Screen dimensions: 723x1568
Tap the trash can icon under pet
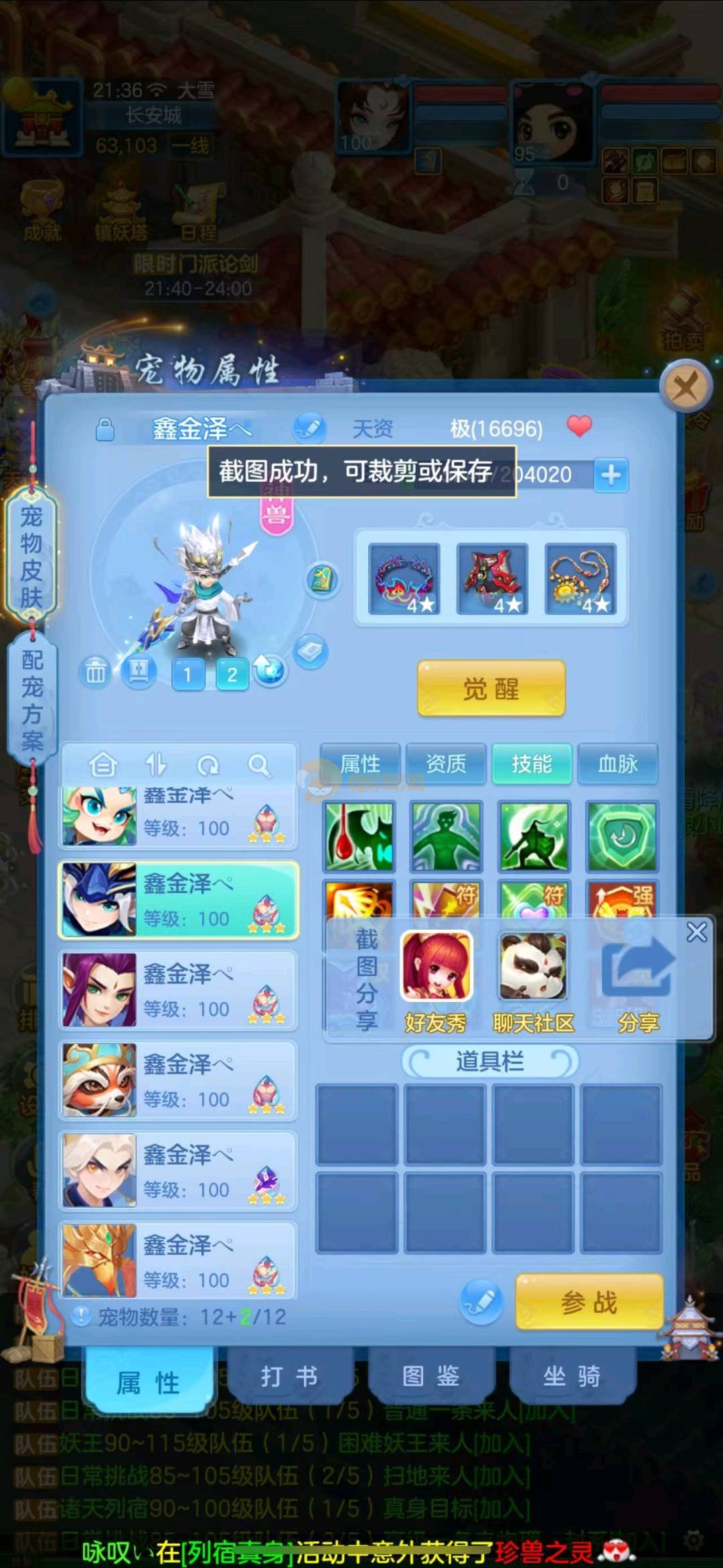[x=95, y=671]
